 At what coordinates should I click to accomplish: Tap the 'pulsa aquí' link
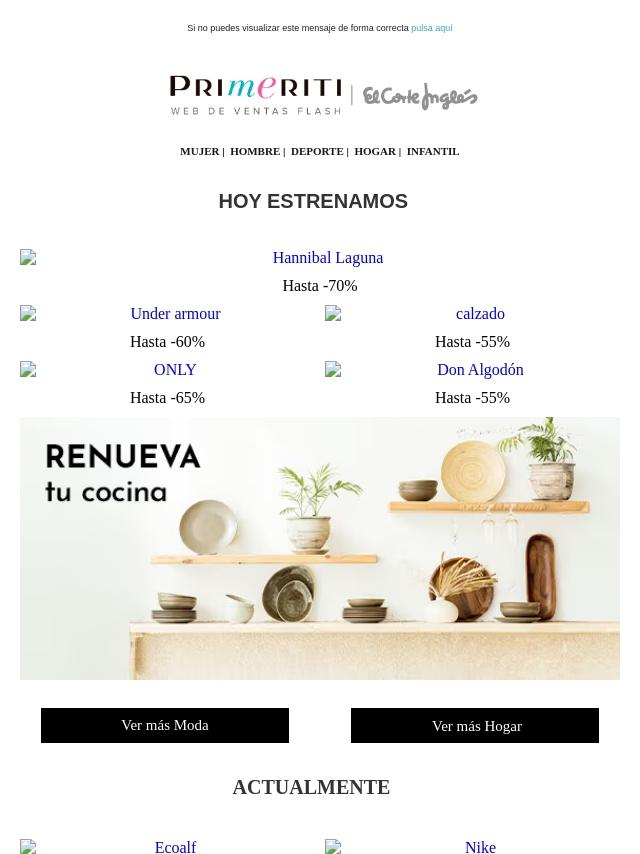coord(431,28)
